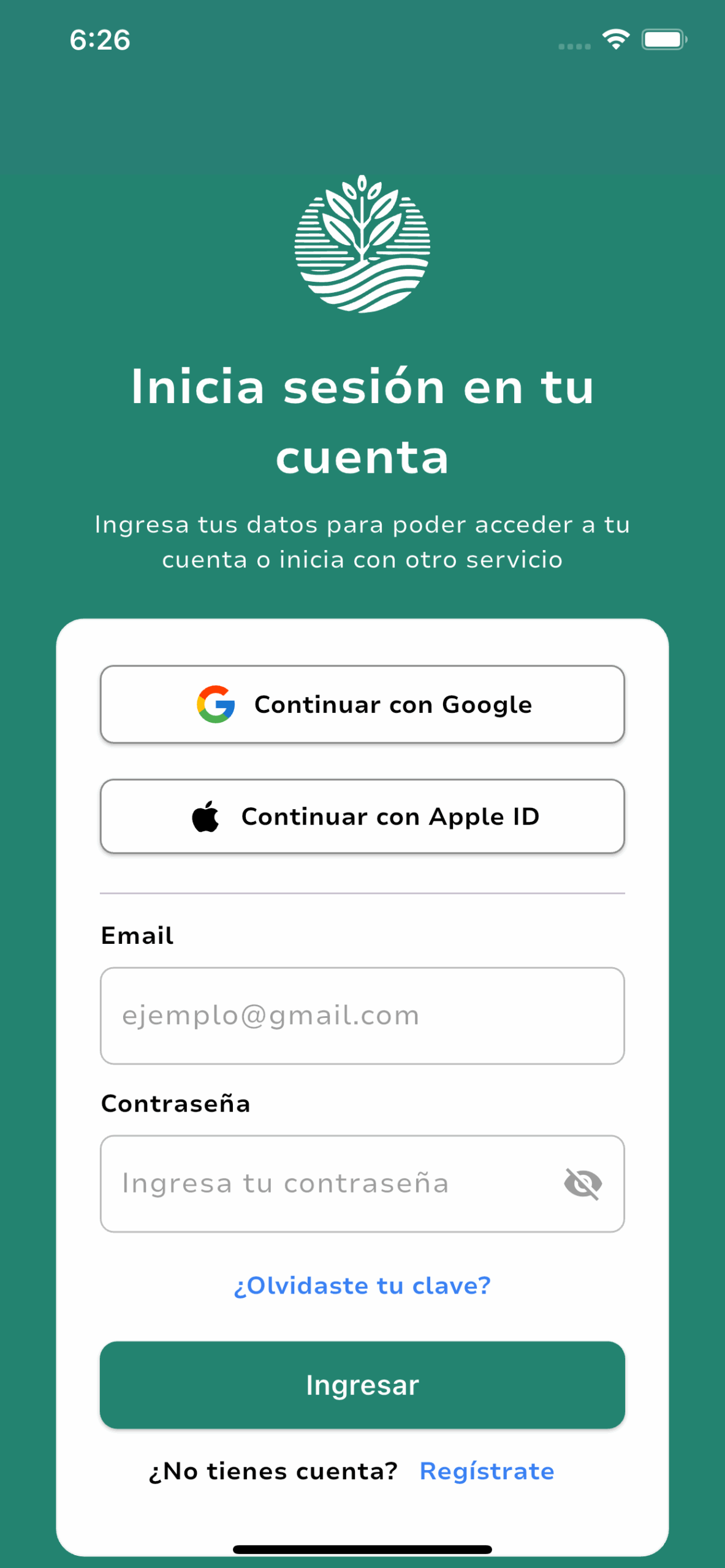The height and width of the screenshot is (1568, 725).
Task: Focus the Email input field
Action: tap(362, 1016)
